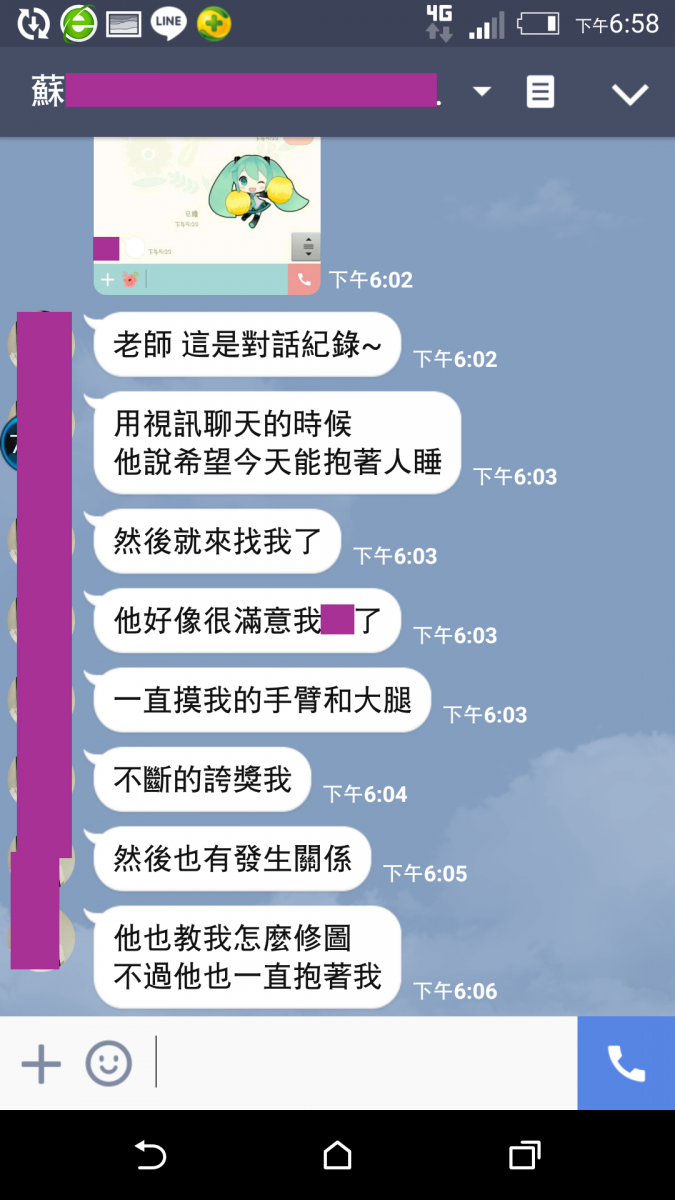The image size is (675, 1200).
Task: Expand the chat title dropdown arrow
Action: point(482,92)
